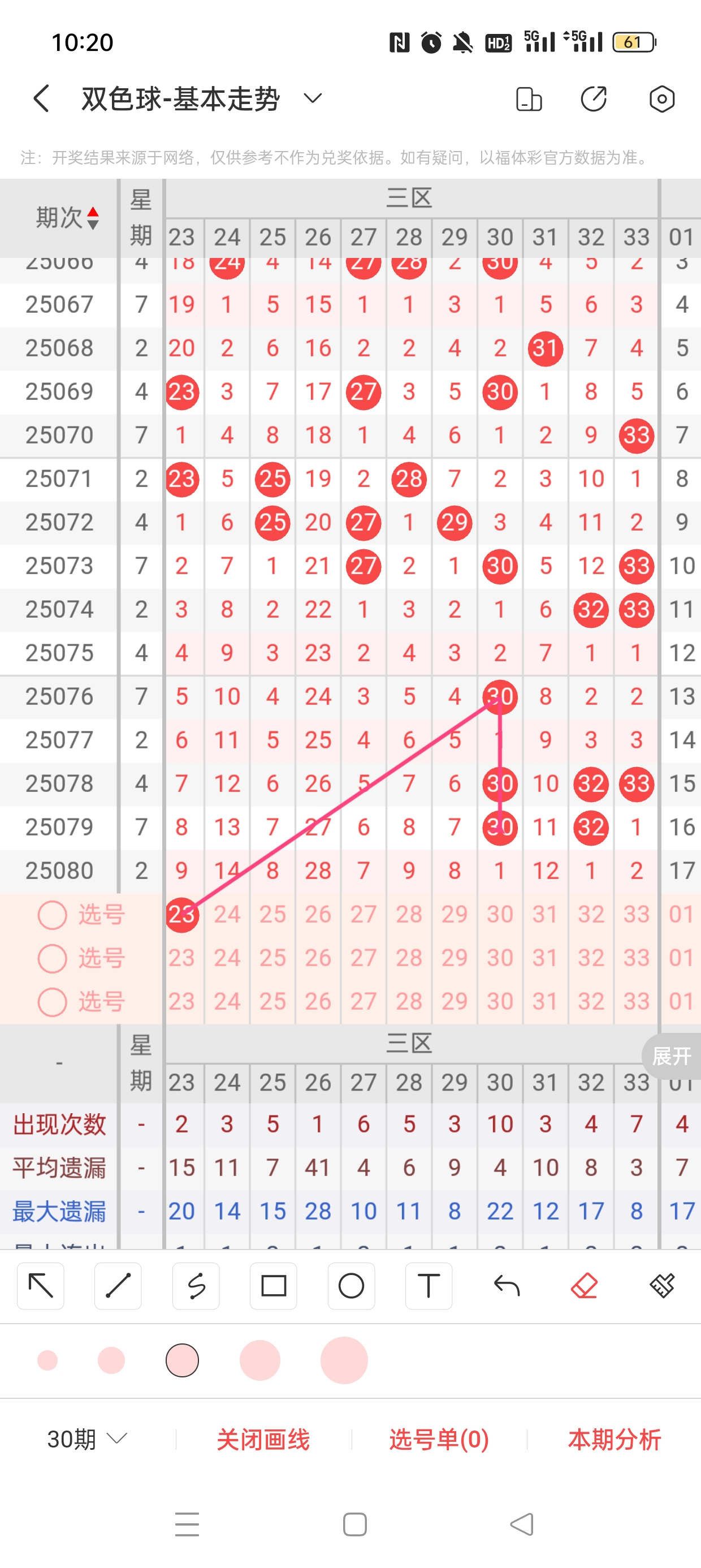
Task: Expand the 双色球-基本走势 chart type dropdown
Action: pos(313,98)
